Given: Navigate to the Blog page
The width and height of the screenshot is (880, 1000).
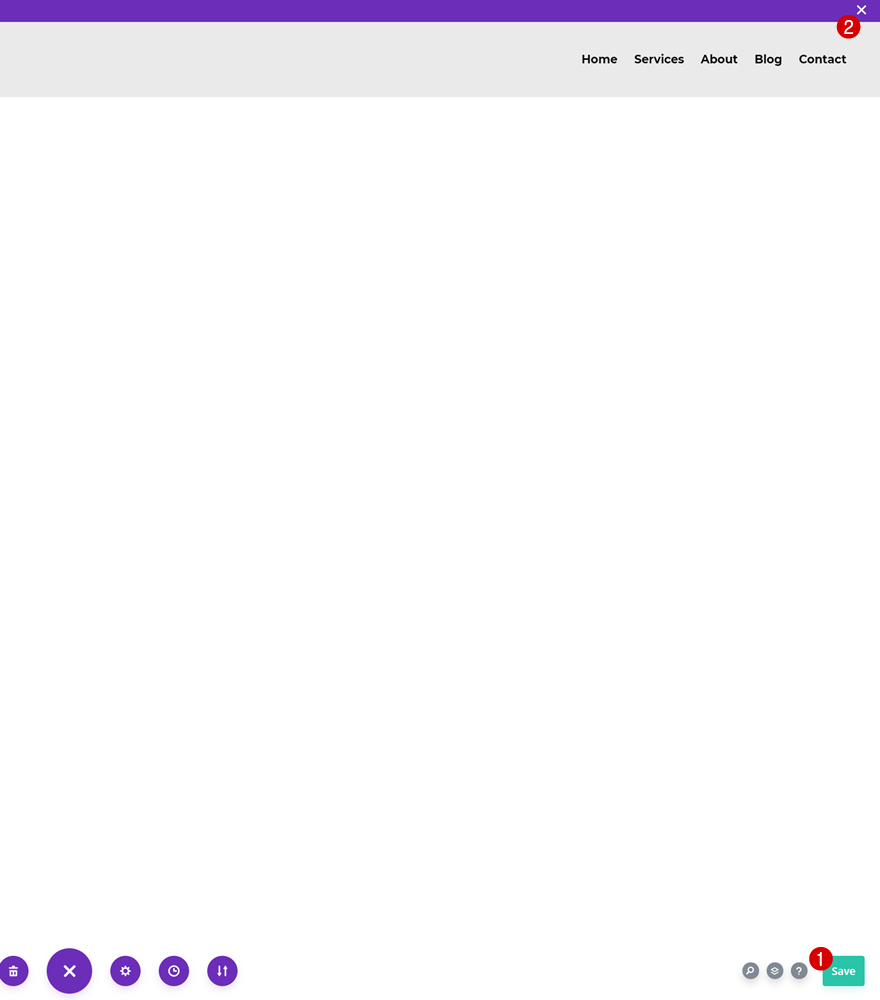Looking at the screenshot, I should [x=768, y=59].
